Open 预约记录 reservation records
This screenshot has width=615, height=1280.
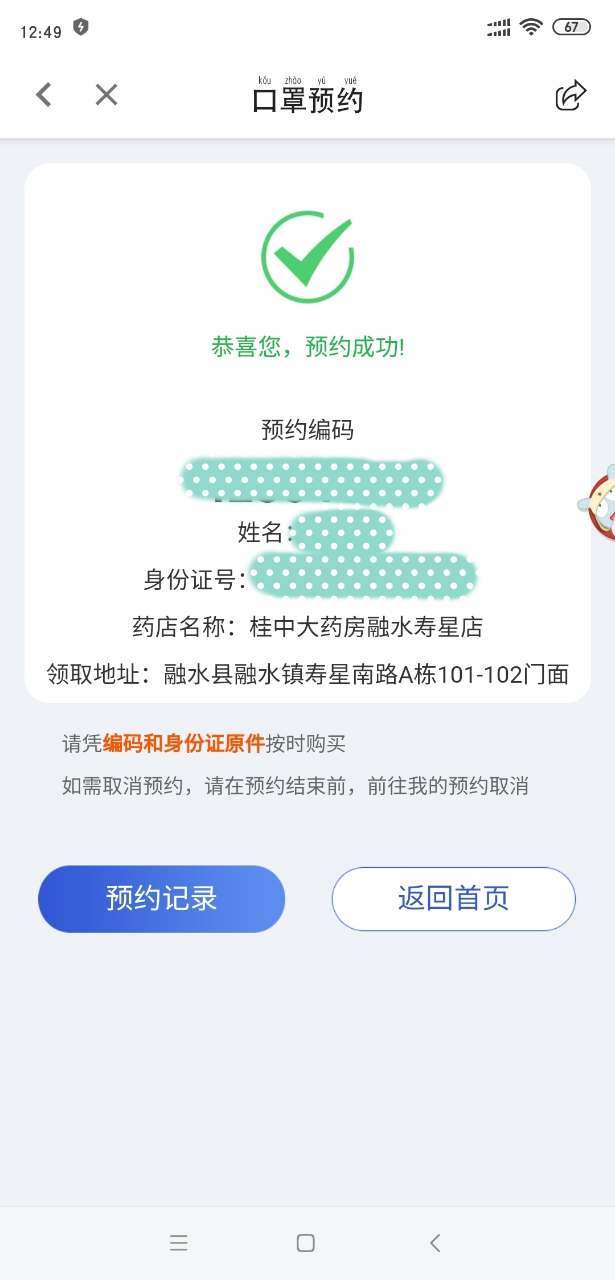pos(161,899)
